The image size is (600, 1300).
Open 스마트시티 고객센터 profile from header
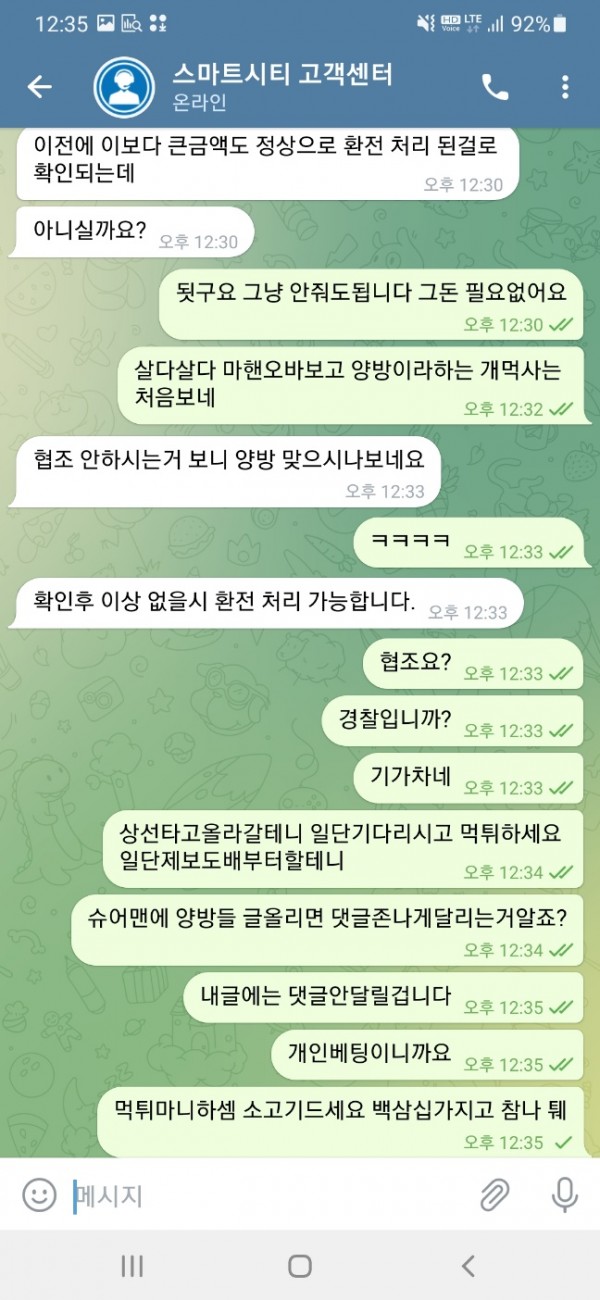click(280, 86)
